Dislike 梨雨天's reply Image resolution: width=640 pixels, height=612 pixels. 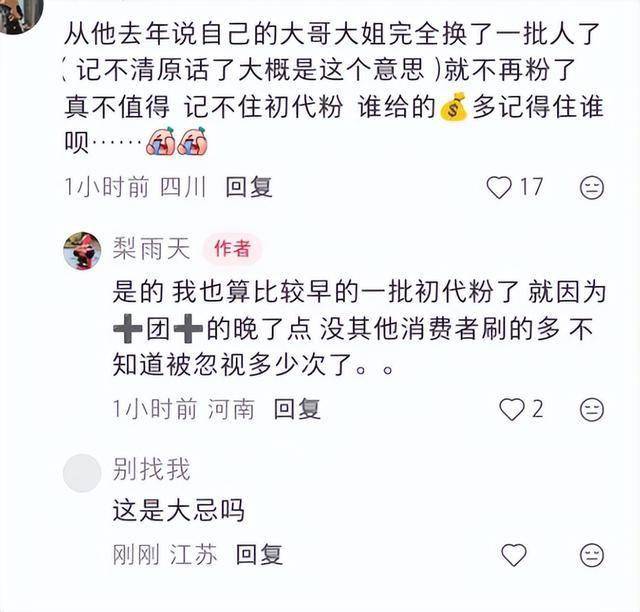592,409
